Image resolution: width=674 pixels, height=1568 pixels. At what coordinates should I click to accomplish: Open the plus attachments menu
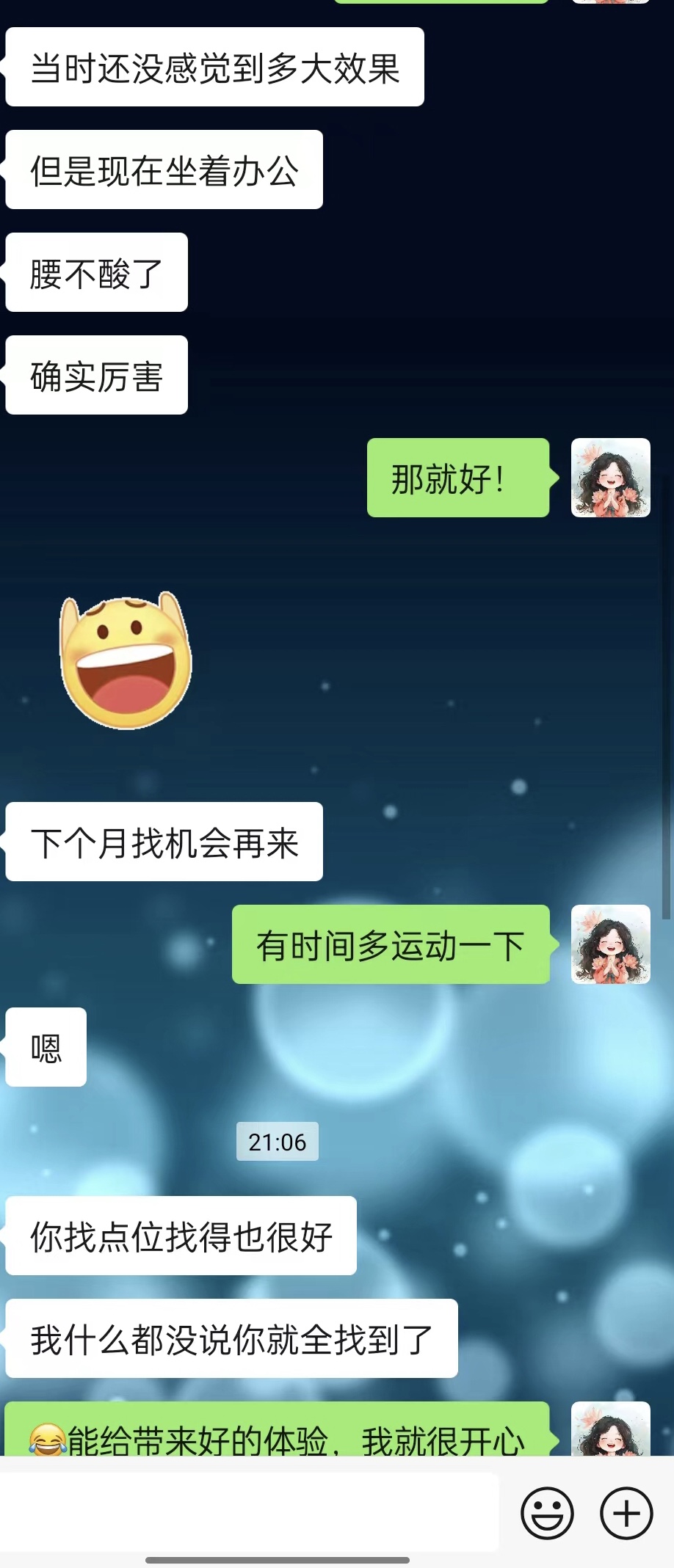pos(626,1512)
